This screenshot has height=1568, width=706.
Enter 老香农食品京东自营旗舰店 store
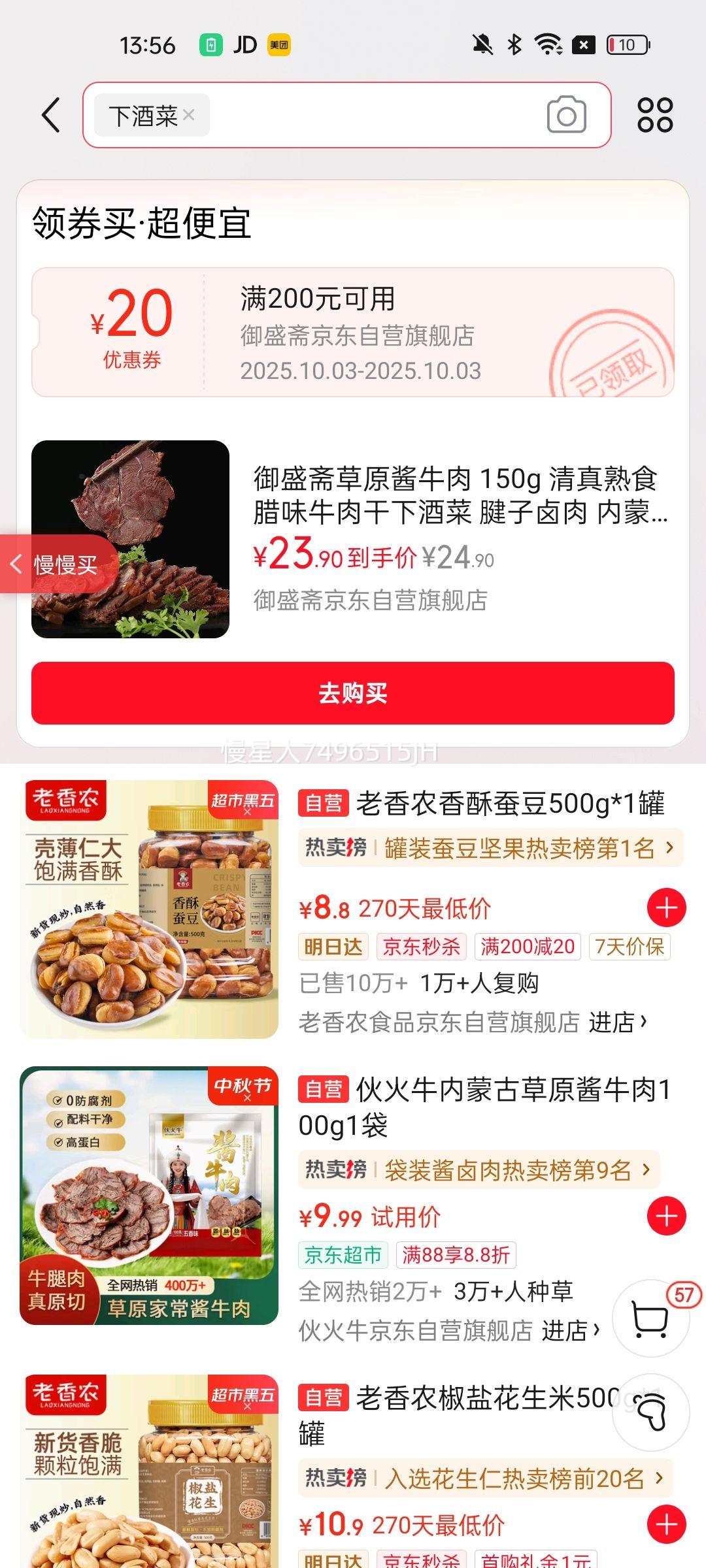coord(618,1022)
